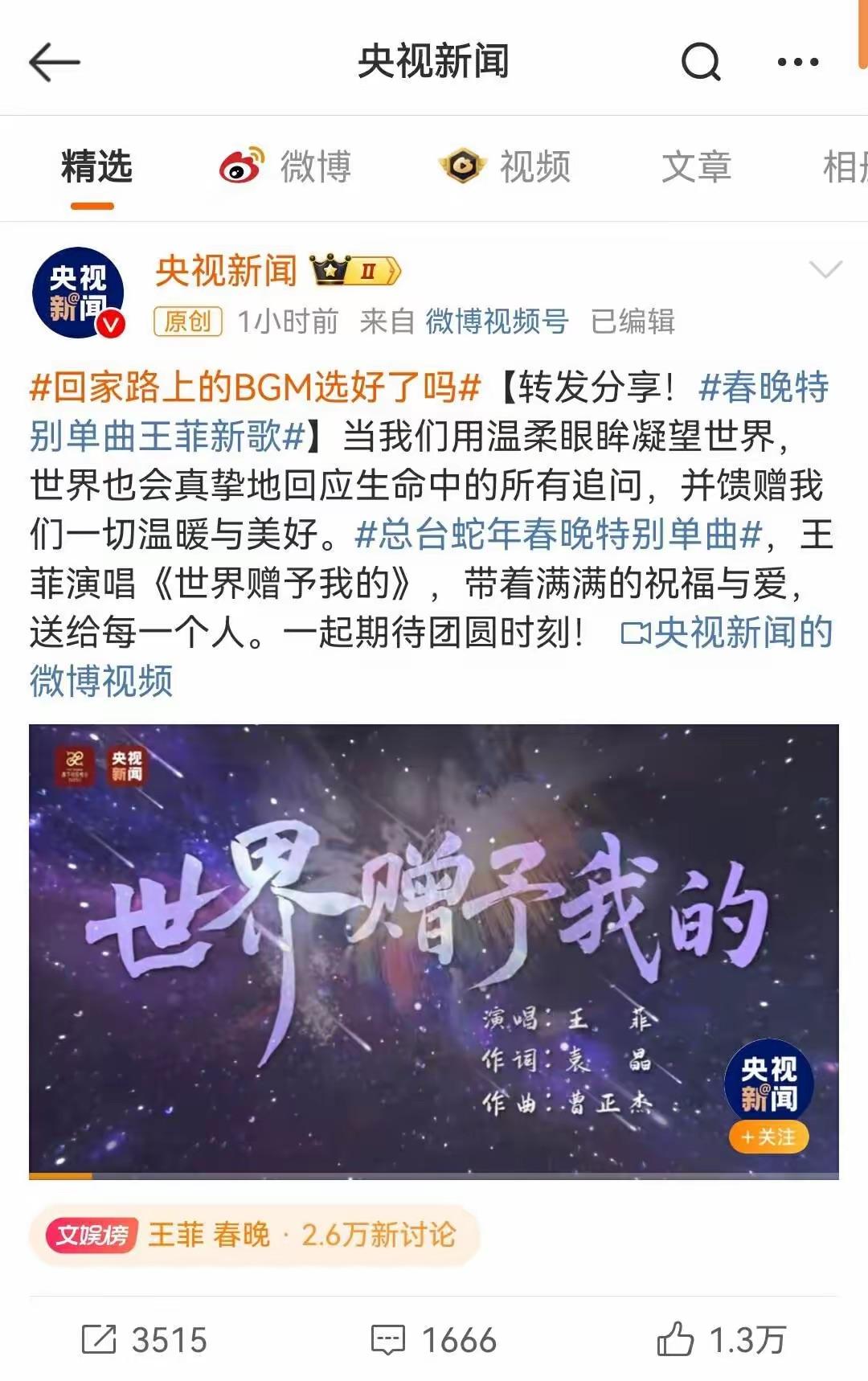
Task: Open the three-dot overflow menu
Action: 797,62
